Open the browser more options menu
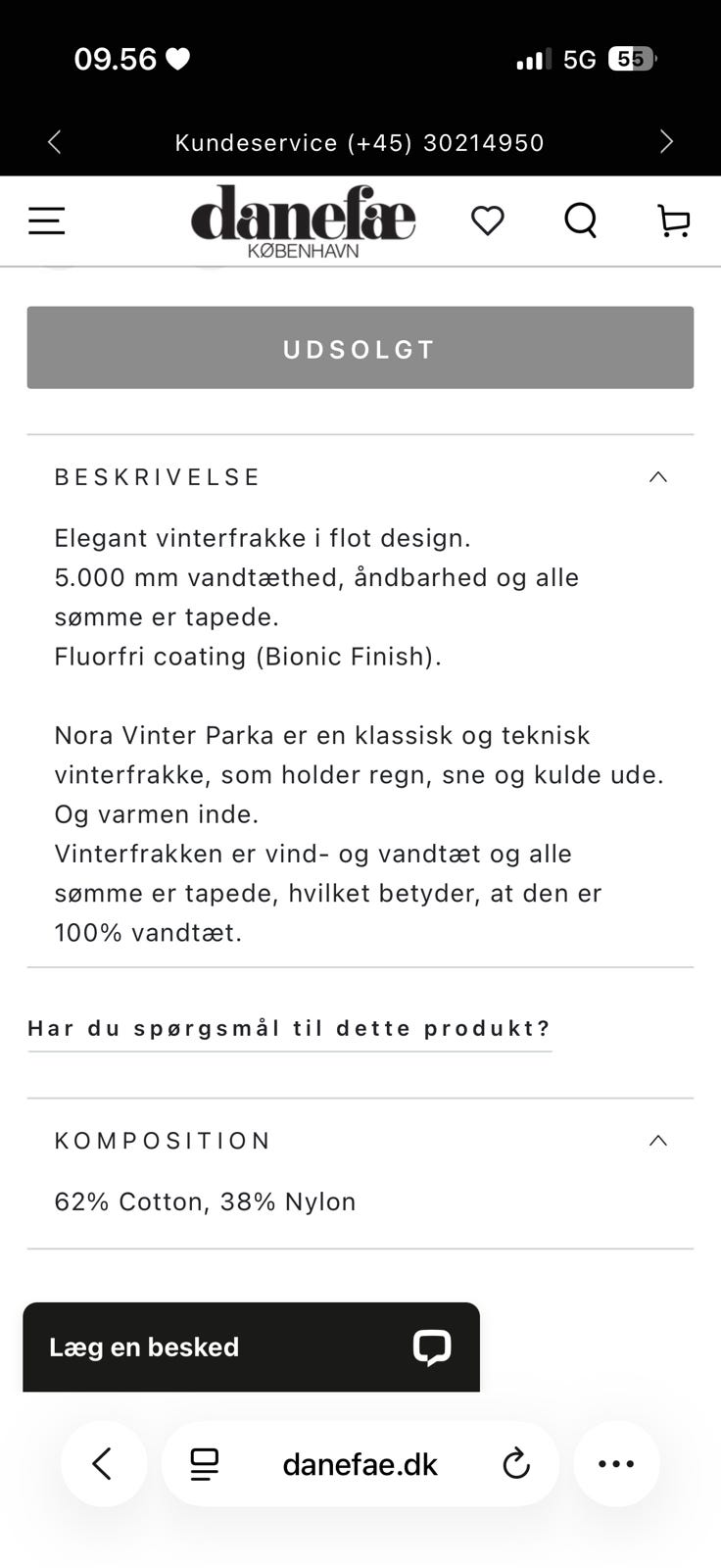The width and height of the screenshot is (721, 1568). [616, 1464]
